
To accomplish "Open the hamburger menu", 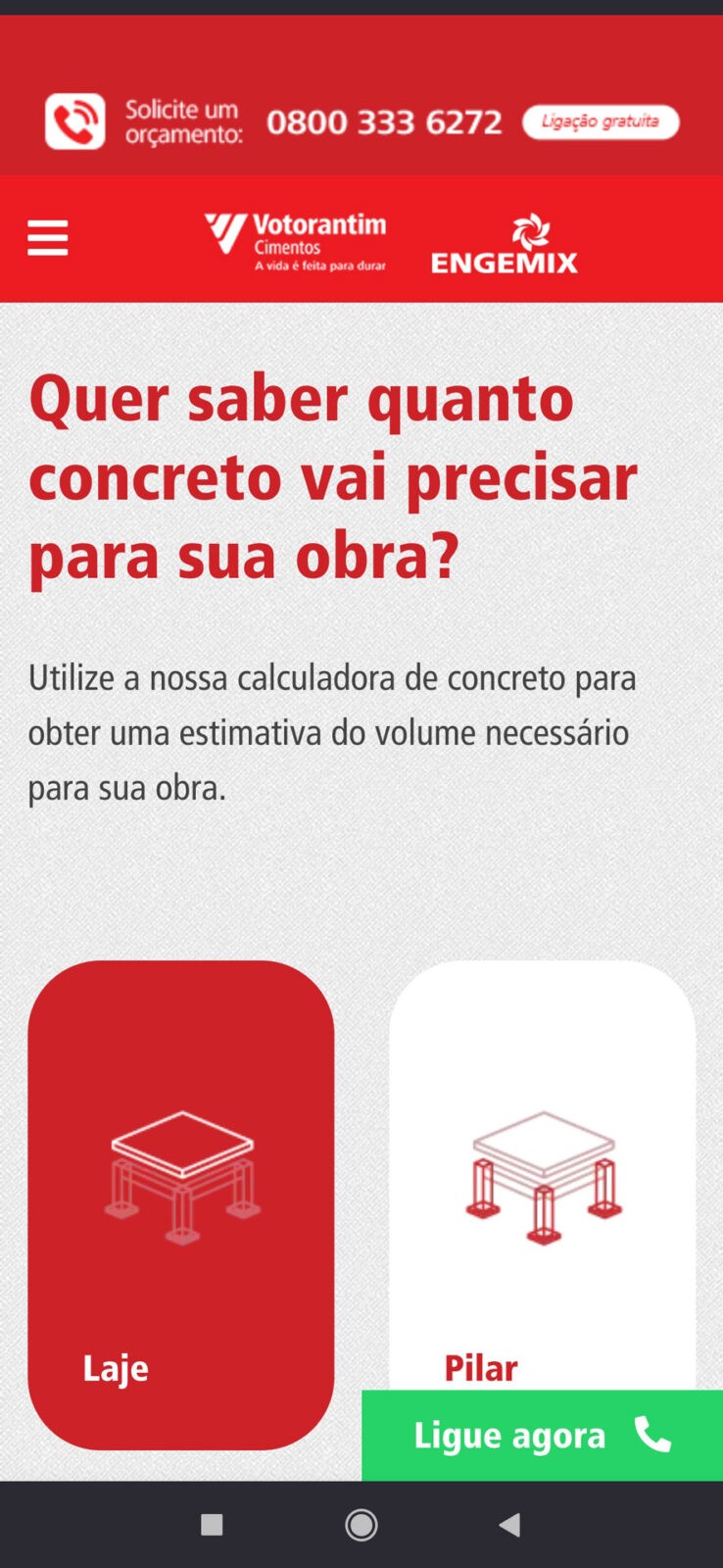I will 47,238.
